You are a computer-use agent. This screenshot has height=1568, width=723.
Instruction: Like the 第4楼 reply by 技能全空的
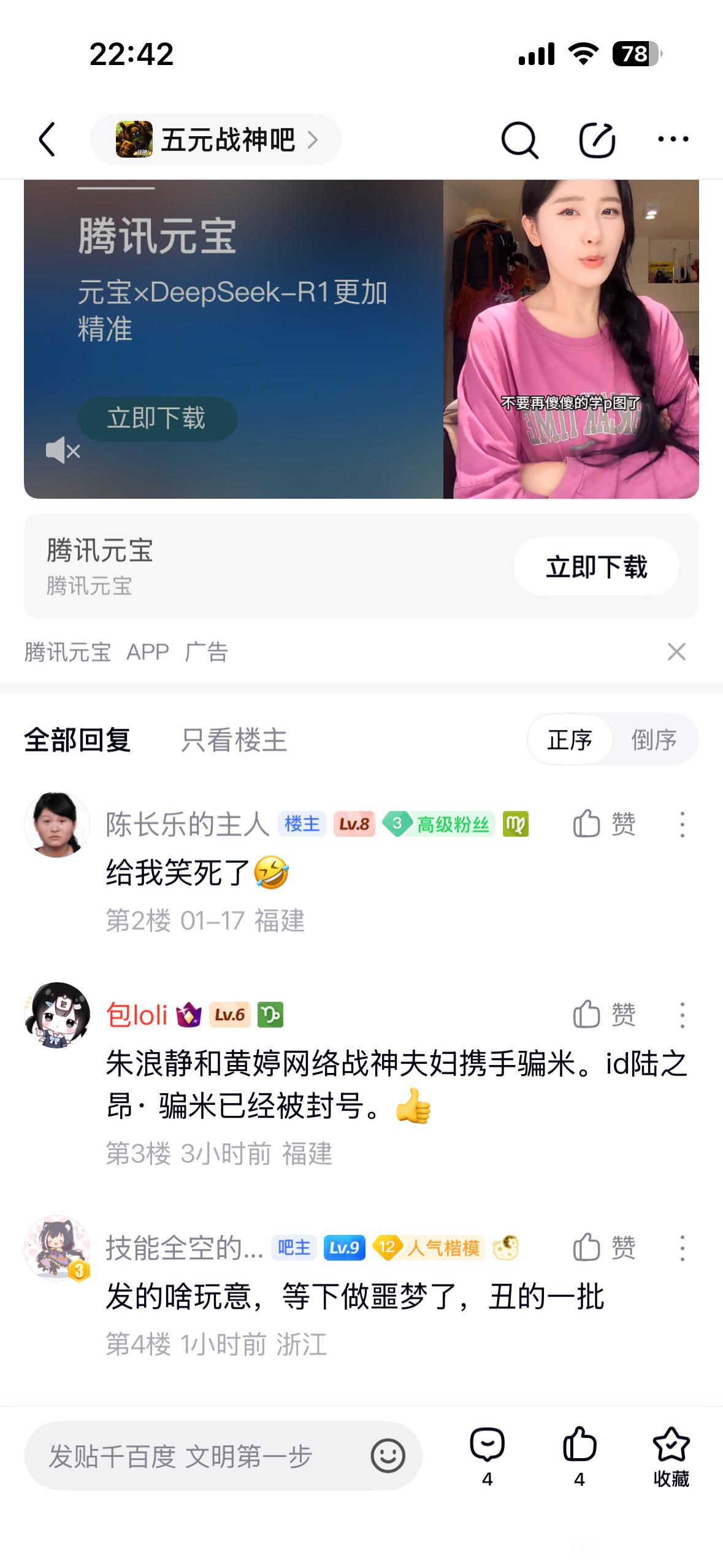(x=603, y=1248)
